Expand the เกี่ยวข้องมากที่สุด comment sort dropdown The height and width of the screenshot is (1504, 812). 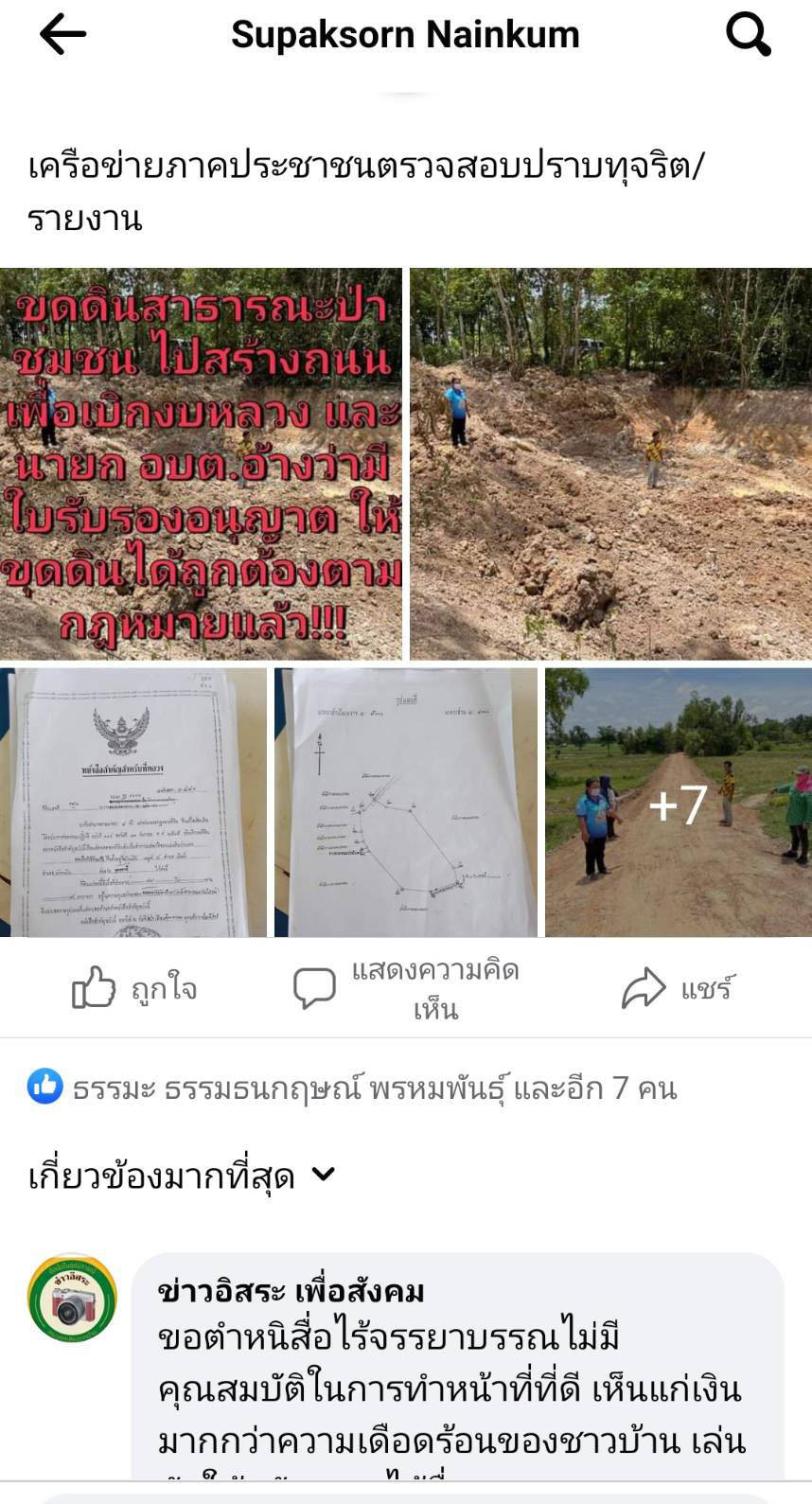(182, 1177)
